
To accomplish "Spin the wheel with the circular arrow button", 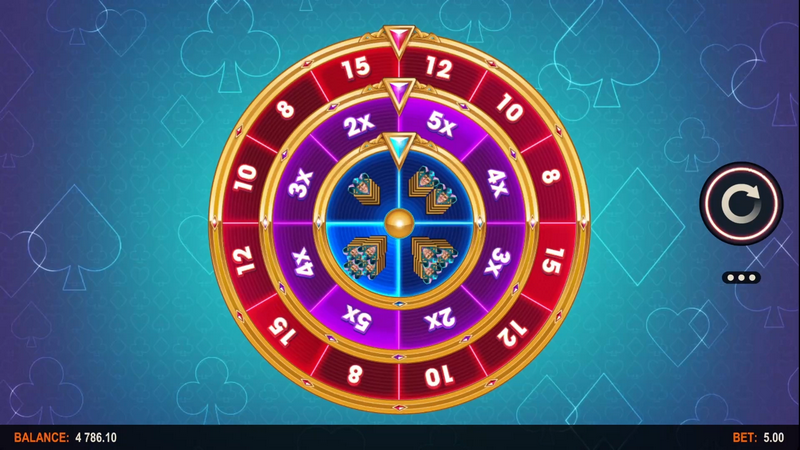I will coord(741,208).
